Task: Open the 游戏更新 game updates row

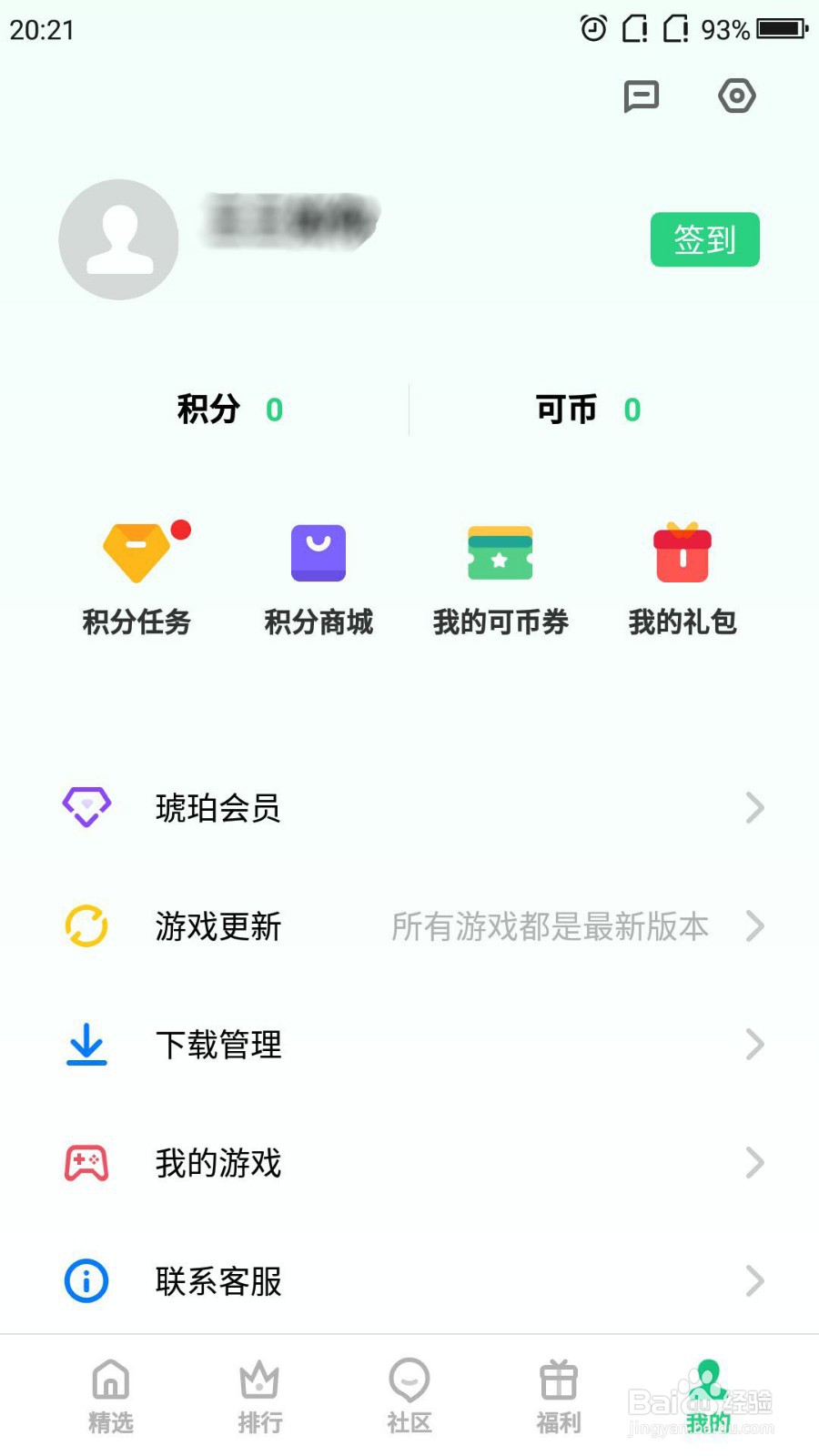Action: click(x=409, y=926)
